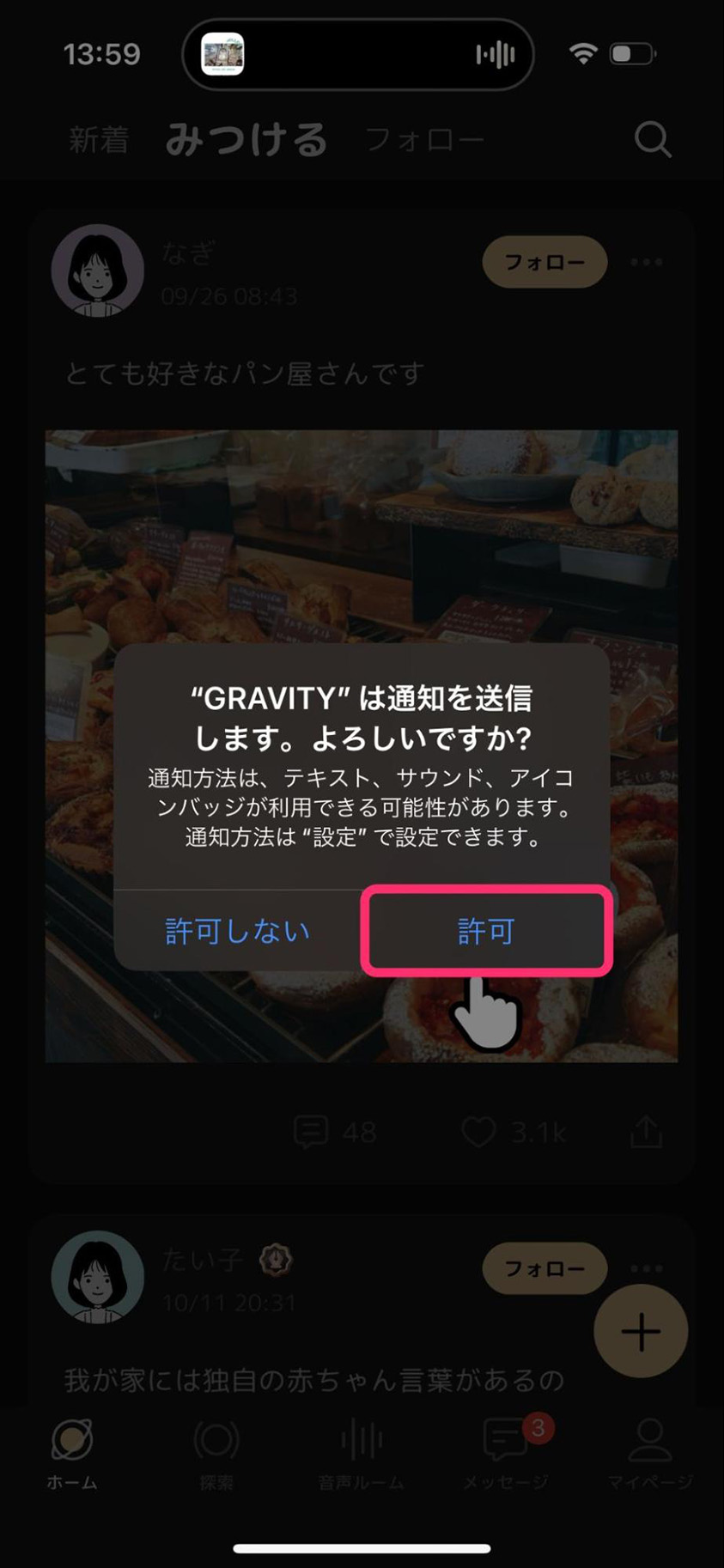This screenshot has width=724, height=1568.
Task: Switch to the 新着 tab
Action: tap(99, 139)
